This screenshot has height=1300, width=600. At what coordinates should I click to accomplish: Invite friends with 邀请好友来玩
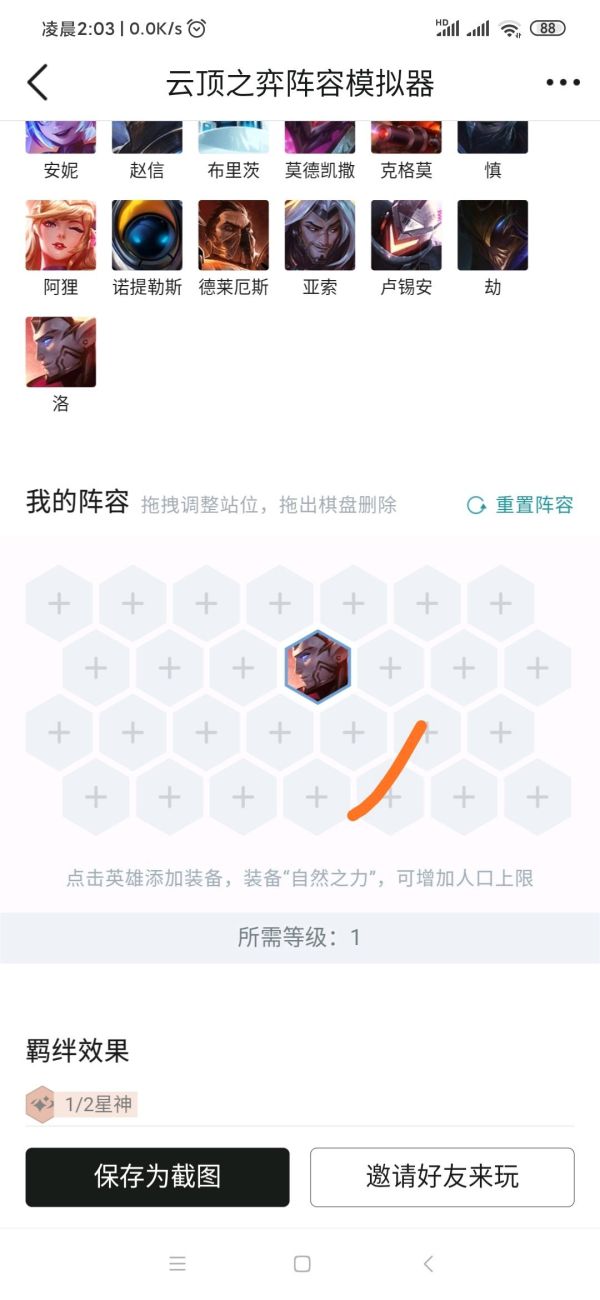tap(442, 1176)
